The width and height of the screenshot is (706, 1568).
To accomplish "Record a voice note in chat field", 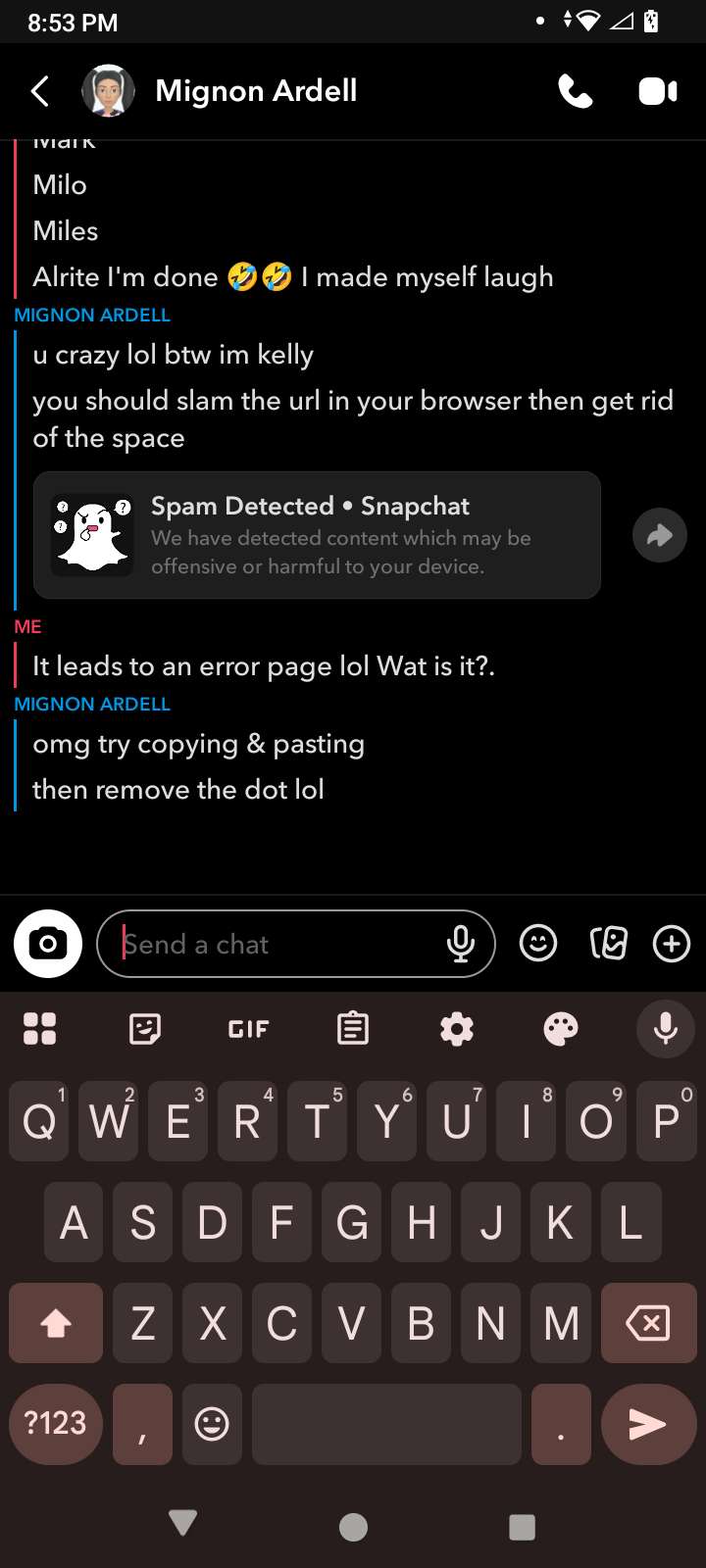I will [x=460, y=944].
